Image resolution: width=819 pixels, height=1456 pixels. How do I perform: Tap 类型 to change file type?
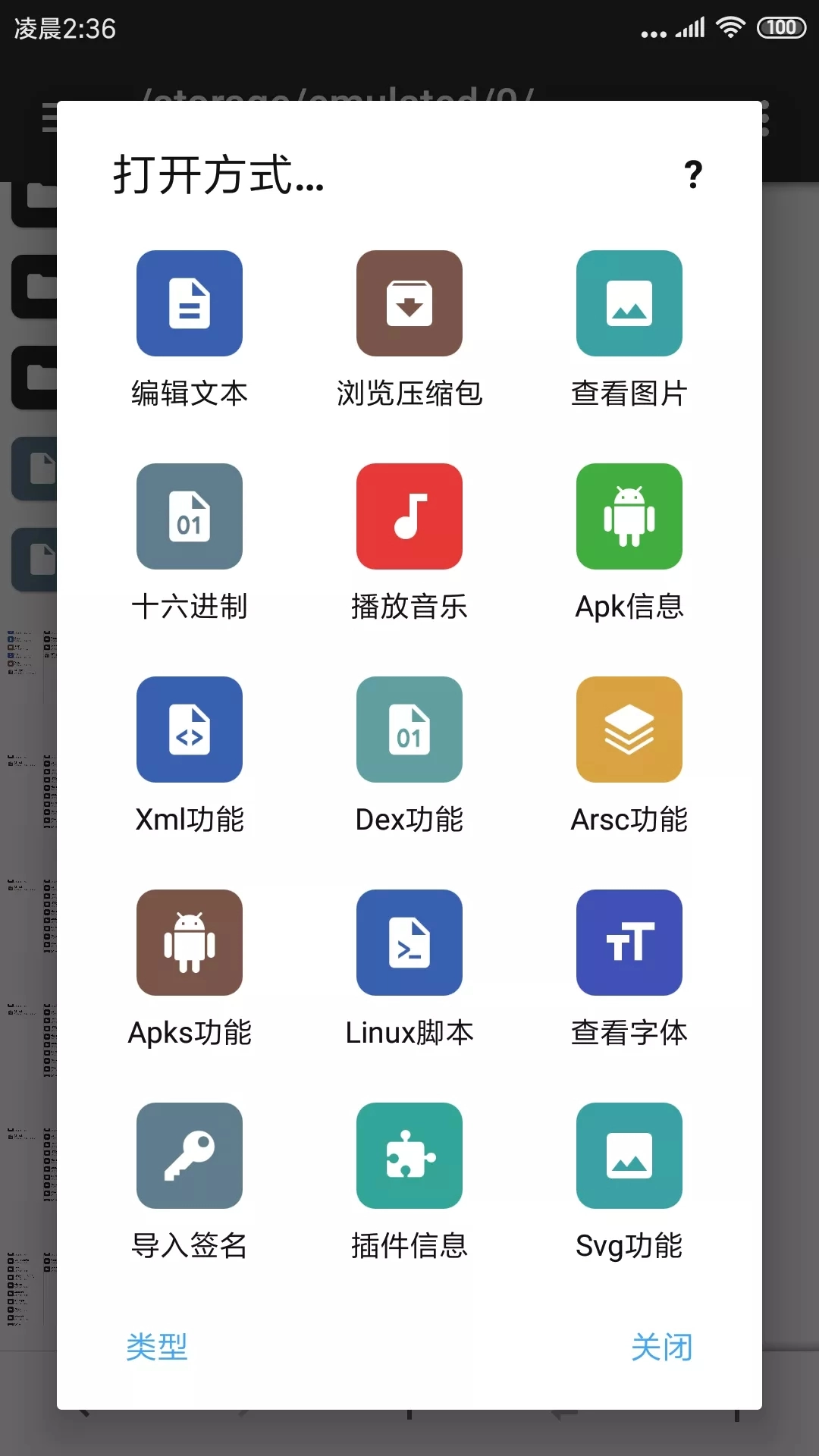(156, 1346)
